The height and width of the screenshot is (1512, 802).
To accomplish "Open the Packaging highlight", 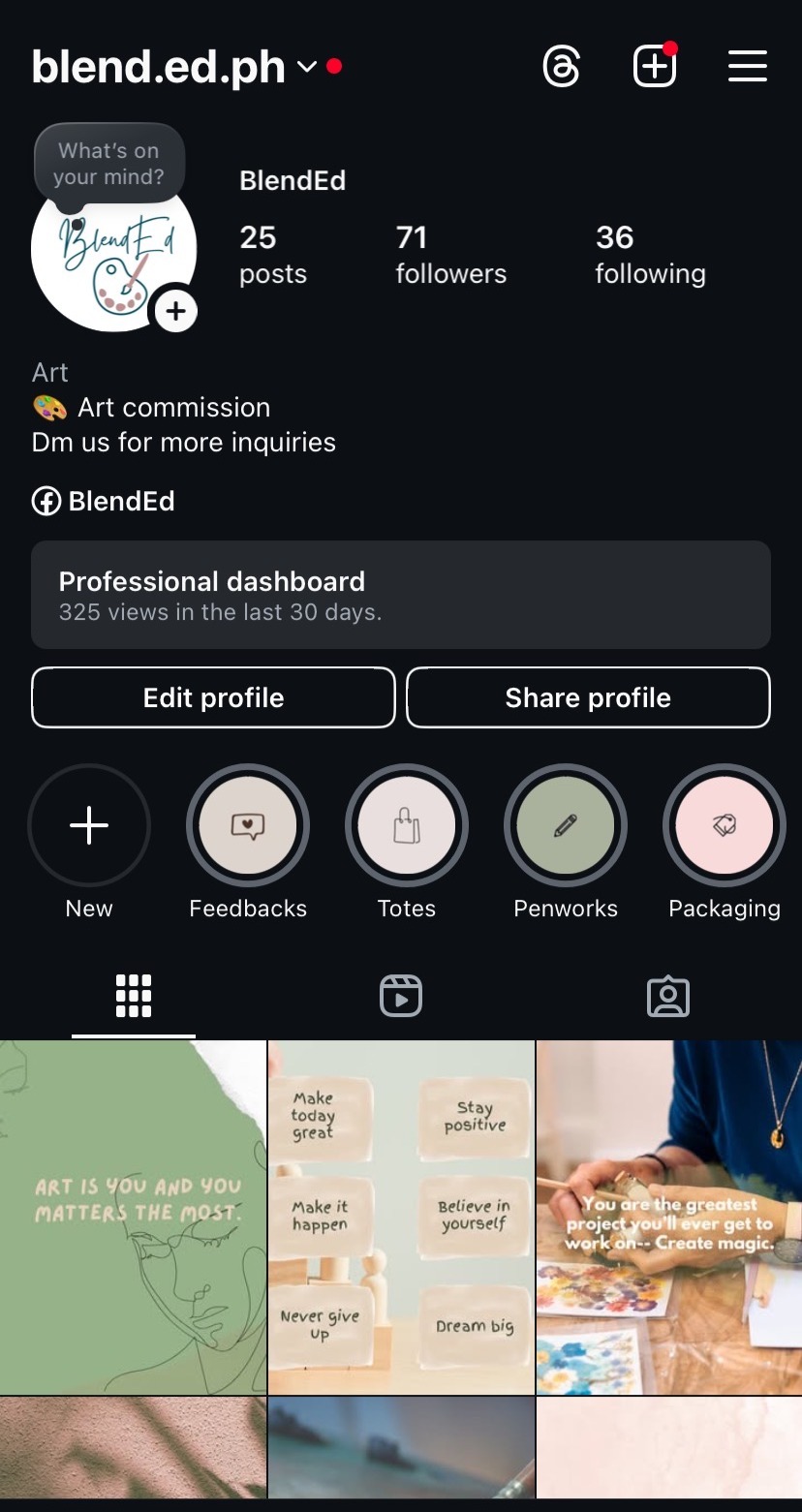I will [x=725, y=826].
